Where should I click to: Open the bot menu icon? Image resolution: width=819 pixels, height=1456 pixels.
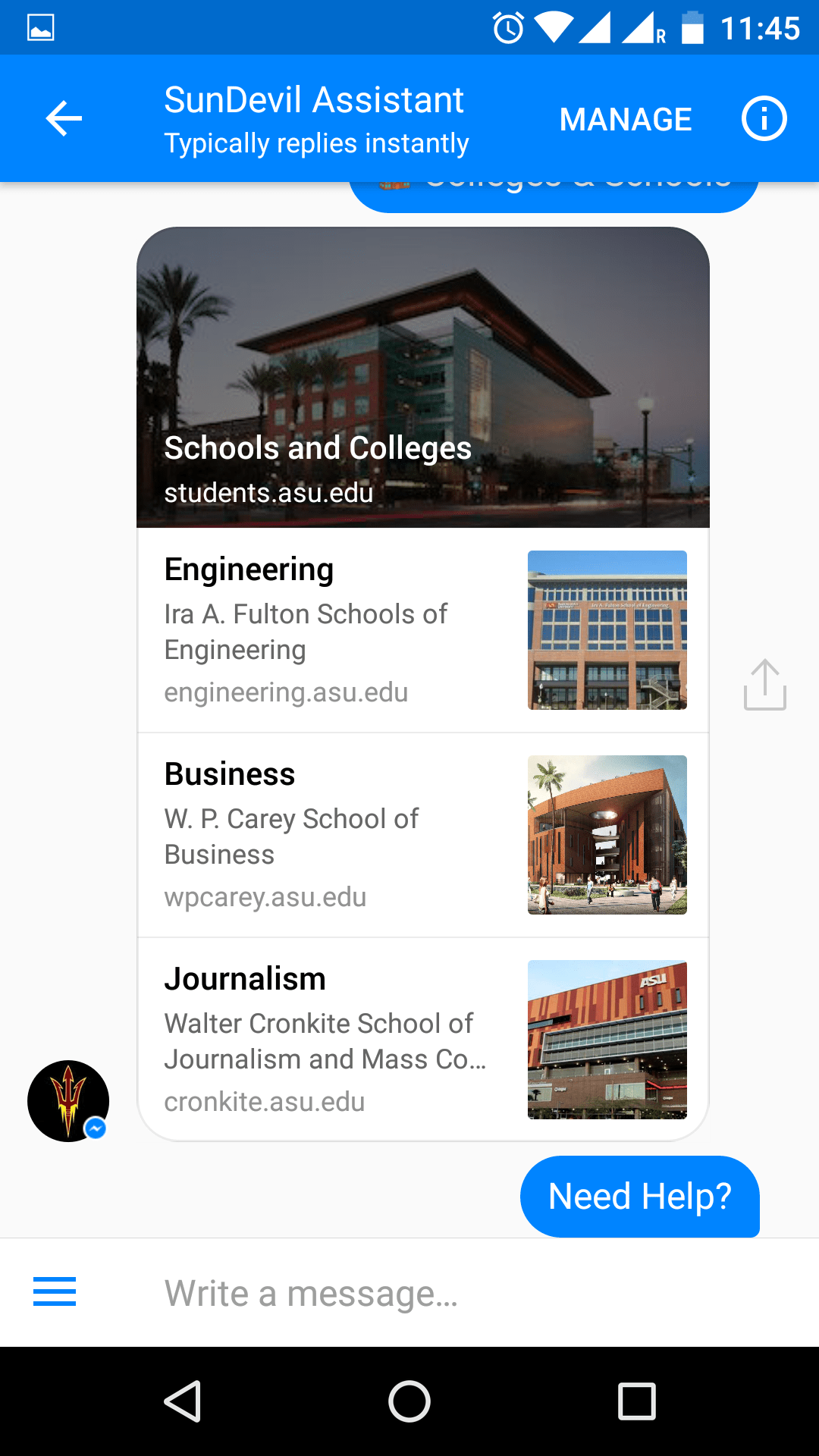pyautogui.click(x=55, y=1291)
